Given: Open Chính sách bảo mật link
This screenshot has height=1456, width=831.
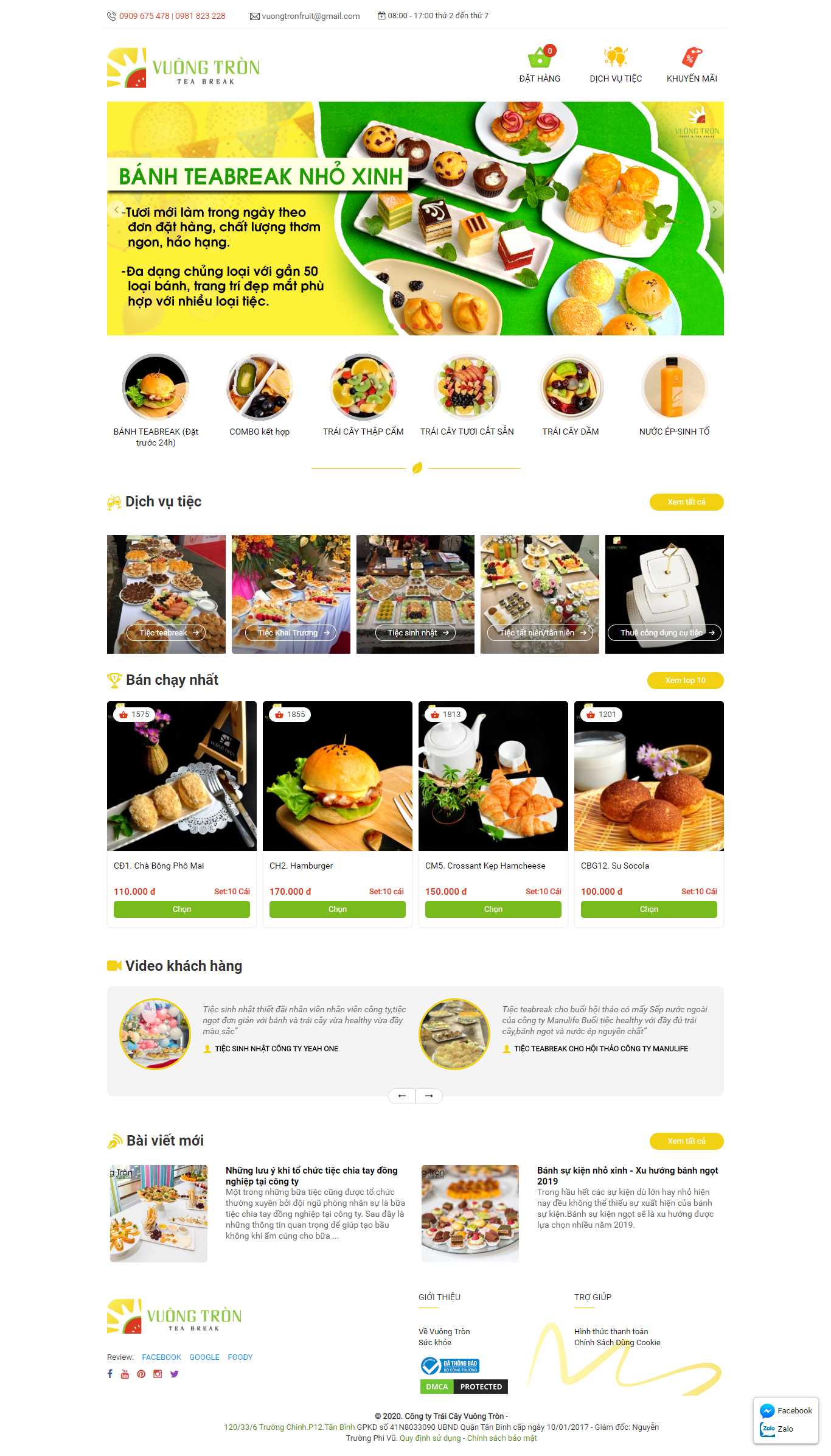Looking at the screenshot, I should [502, 1438].
